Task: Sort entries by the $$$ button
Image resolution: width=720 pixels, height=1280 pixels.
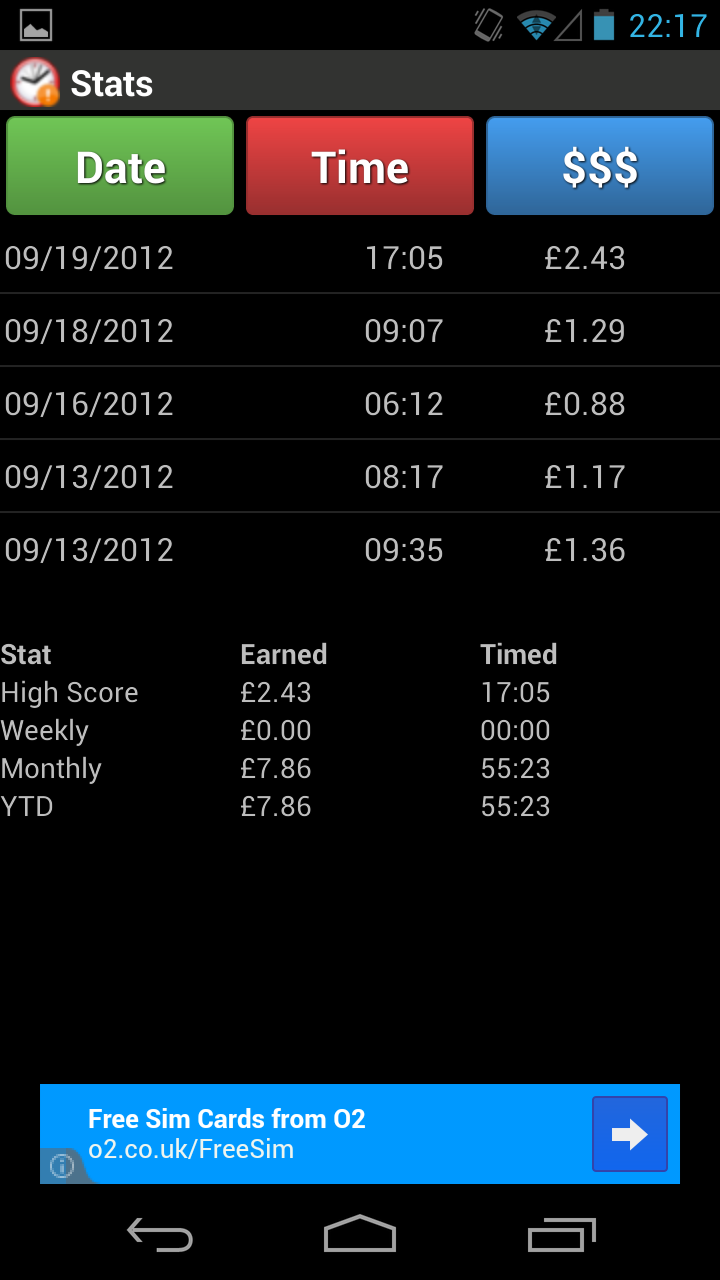Action: click(x=600, y=166)
